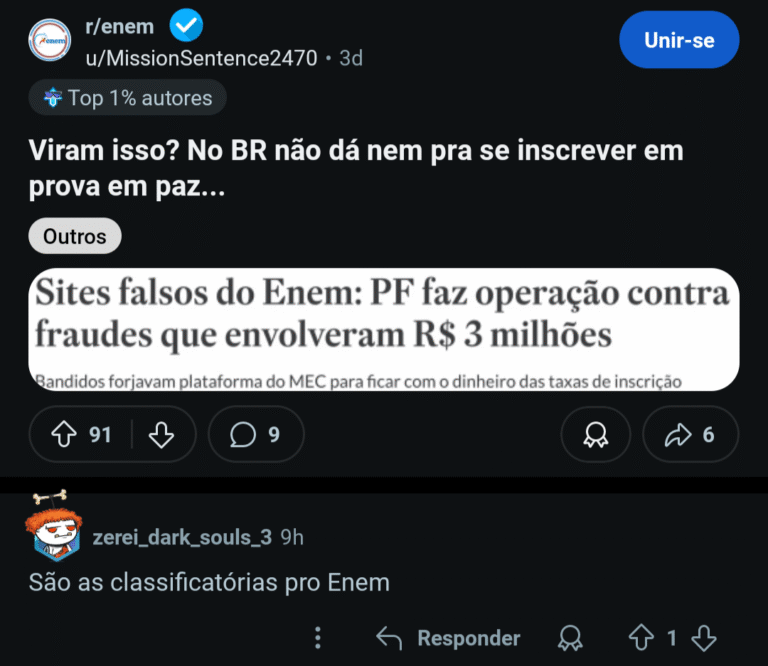This screenshot has width=768, height=666.
Task: Open zerei_dark_souls_3's profile
Action: coord(181,537)
